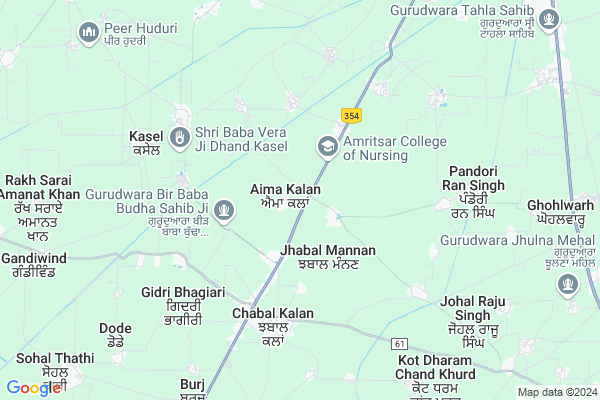
Task: Open the Gurudwara Jhulna Mehal marker
Action: point(566,284)
